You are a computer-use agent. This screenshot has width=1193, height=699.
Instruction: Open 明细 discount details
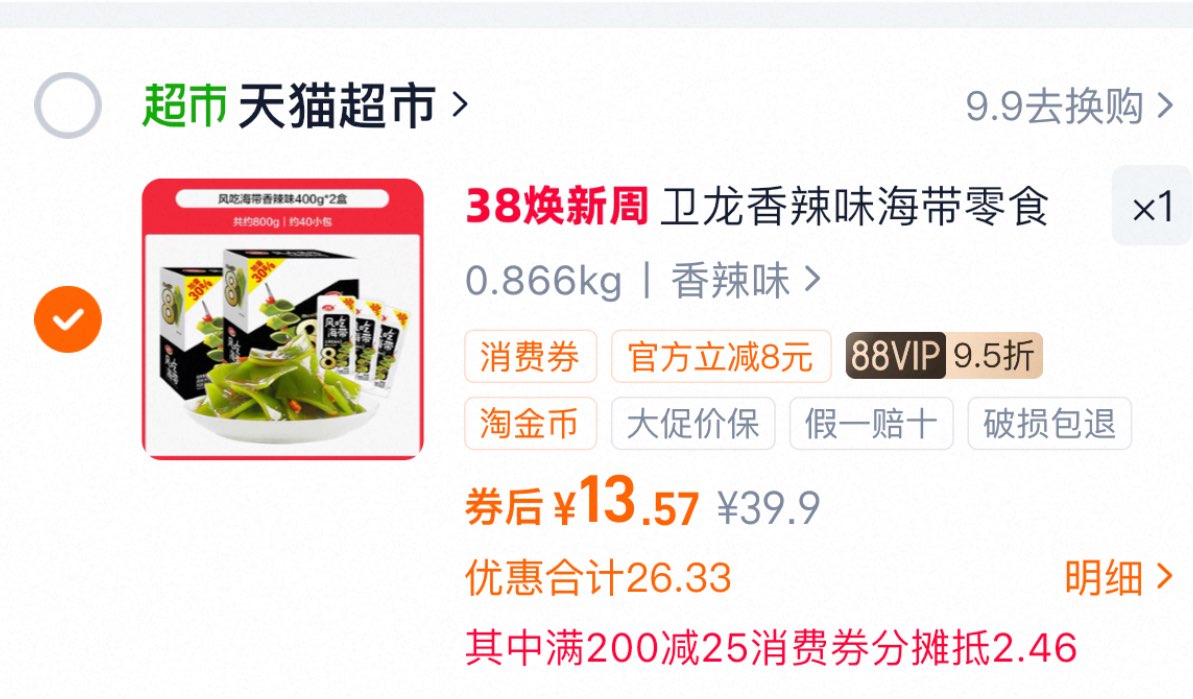pos(1118,578)
